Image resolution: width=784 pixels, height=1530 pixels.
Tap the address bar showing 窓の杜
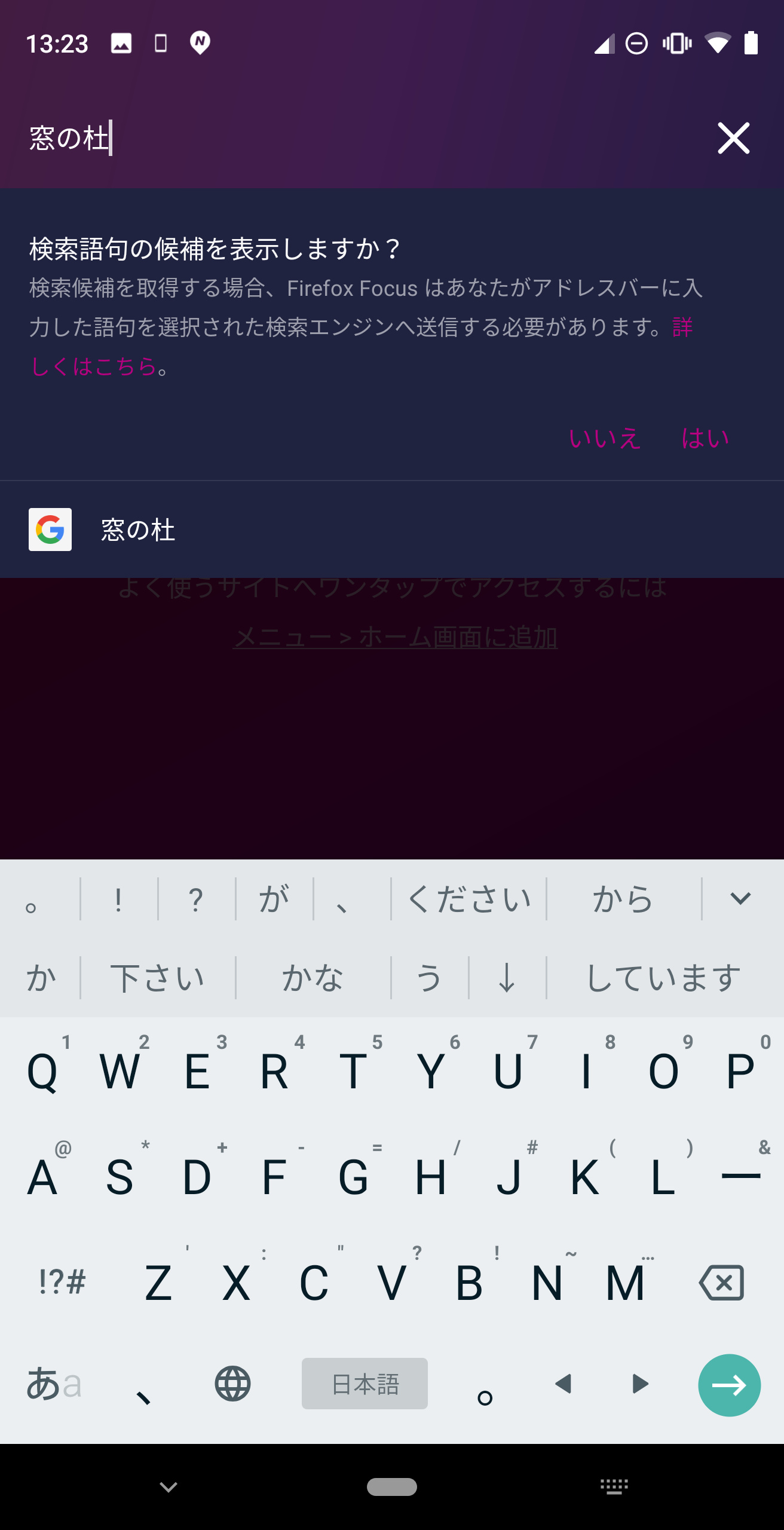pyautogui.click(x=239, y=137)
